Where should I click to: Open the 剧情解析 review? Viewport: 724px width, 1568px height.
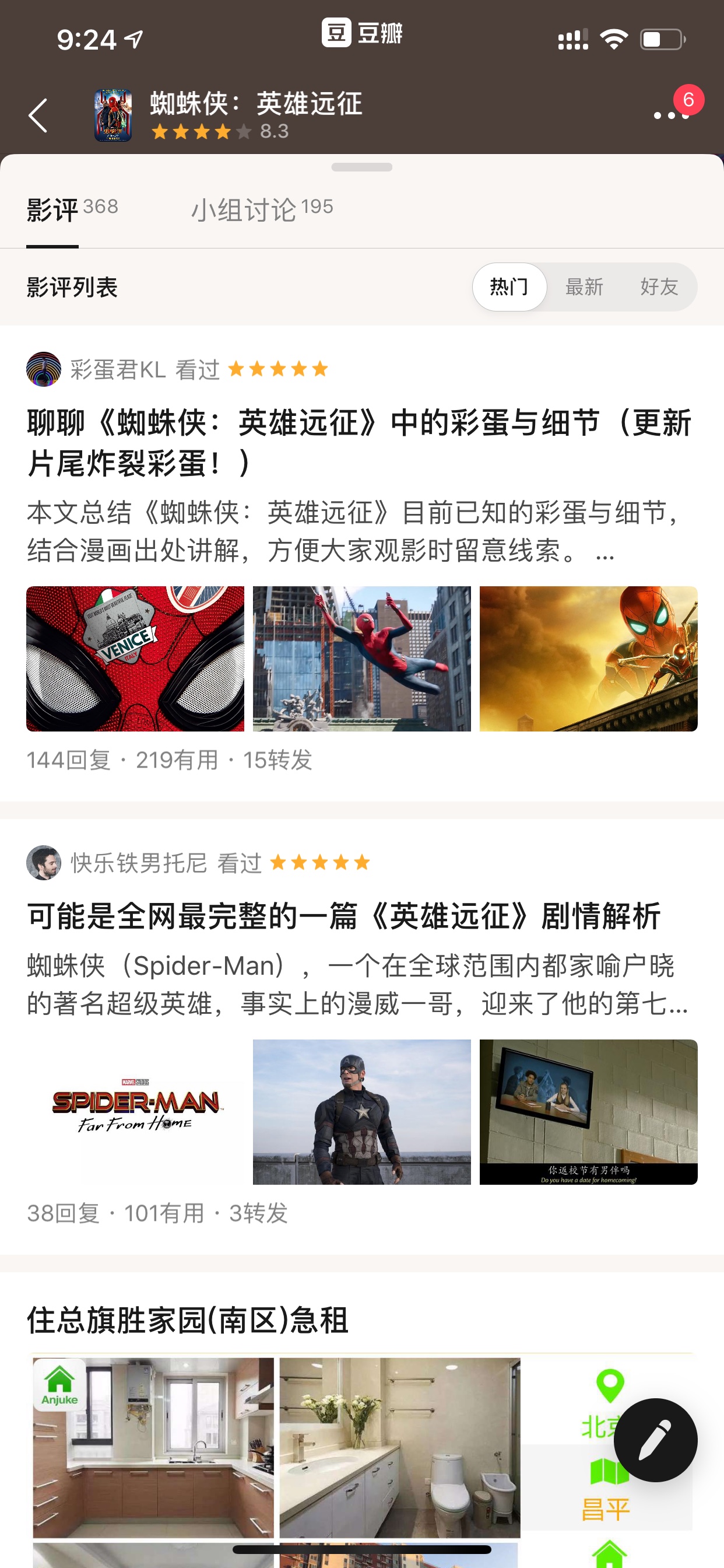(x=344, y=916)
